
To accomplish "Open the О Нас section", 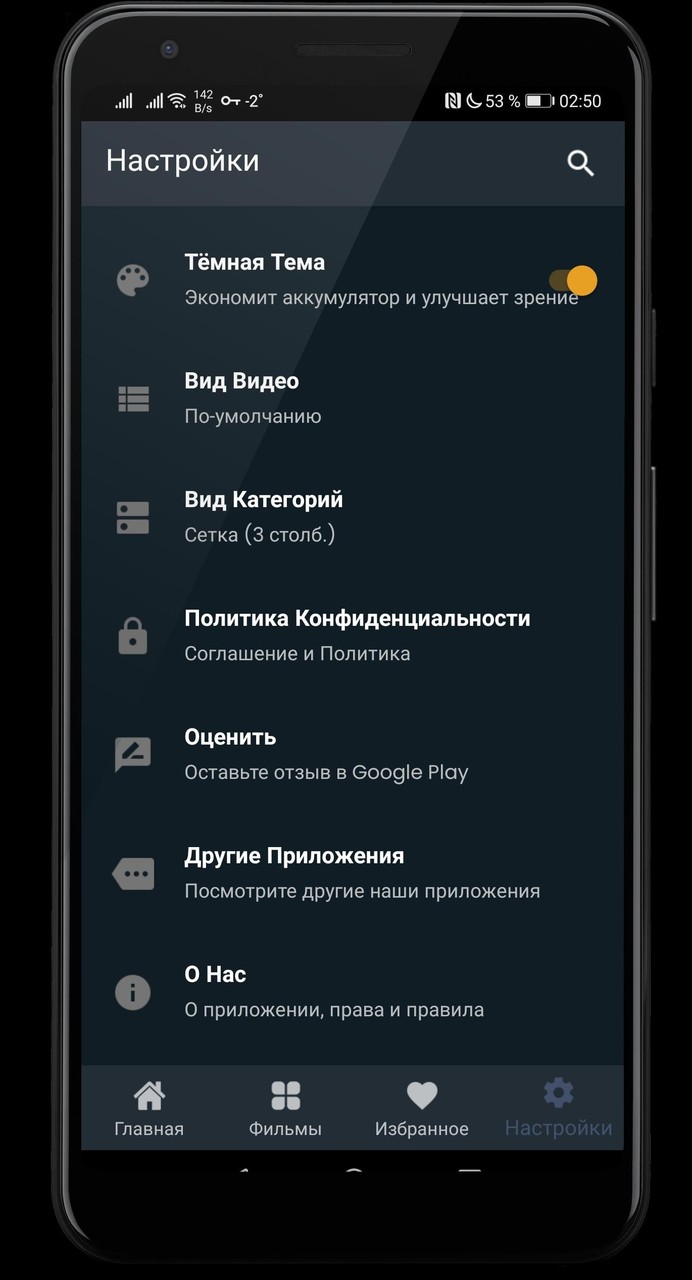I will [352, 991].
